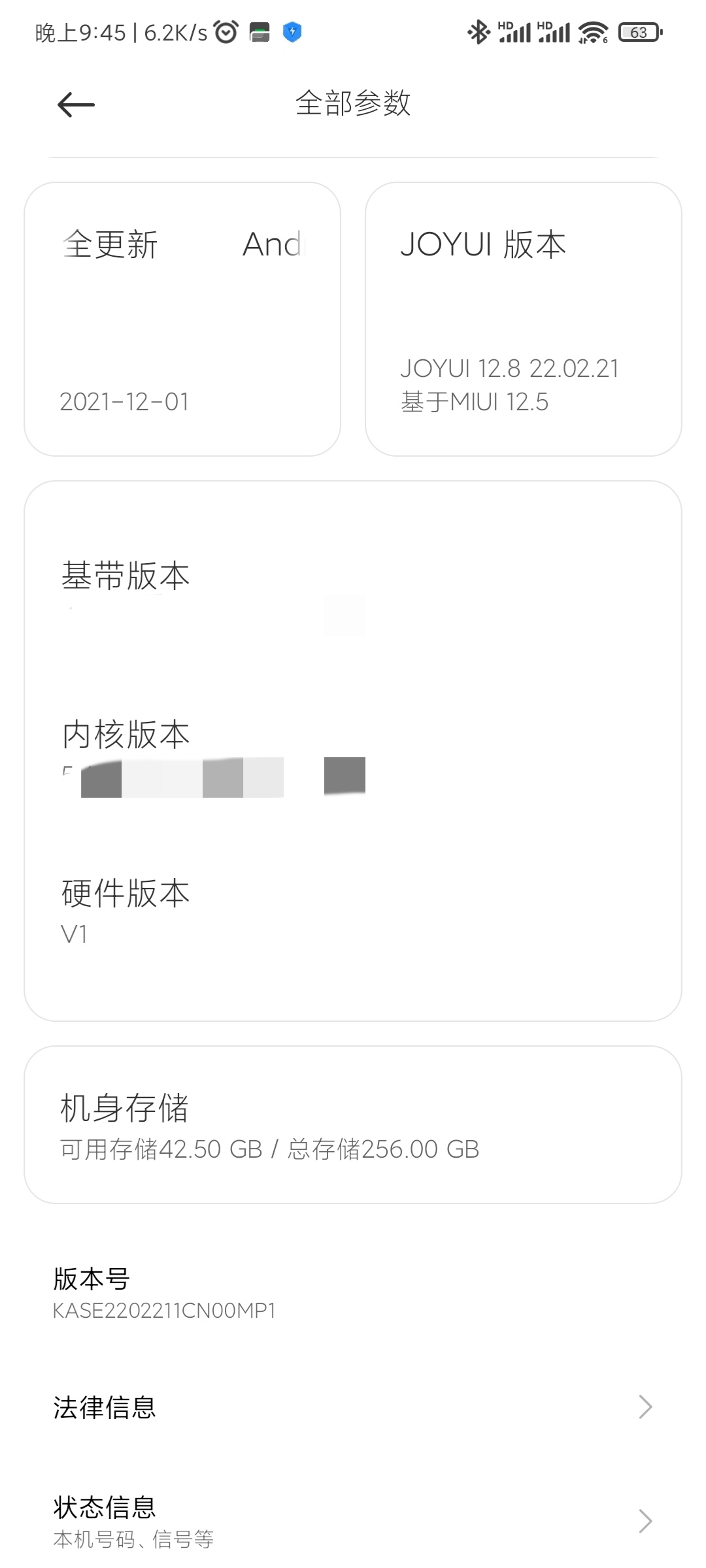The image size is (706, 1568).
Task: Open the security update card dated 2021-12-01
Action: click(x=182, y=319)
